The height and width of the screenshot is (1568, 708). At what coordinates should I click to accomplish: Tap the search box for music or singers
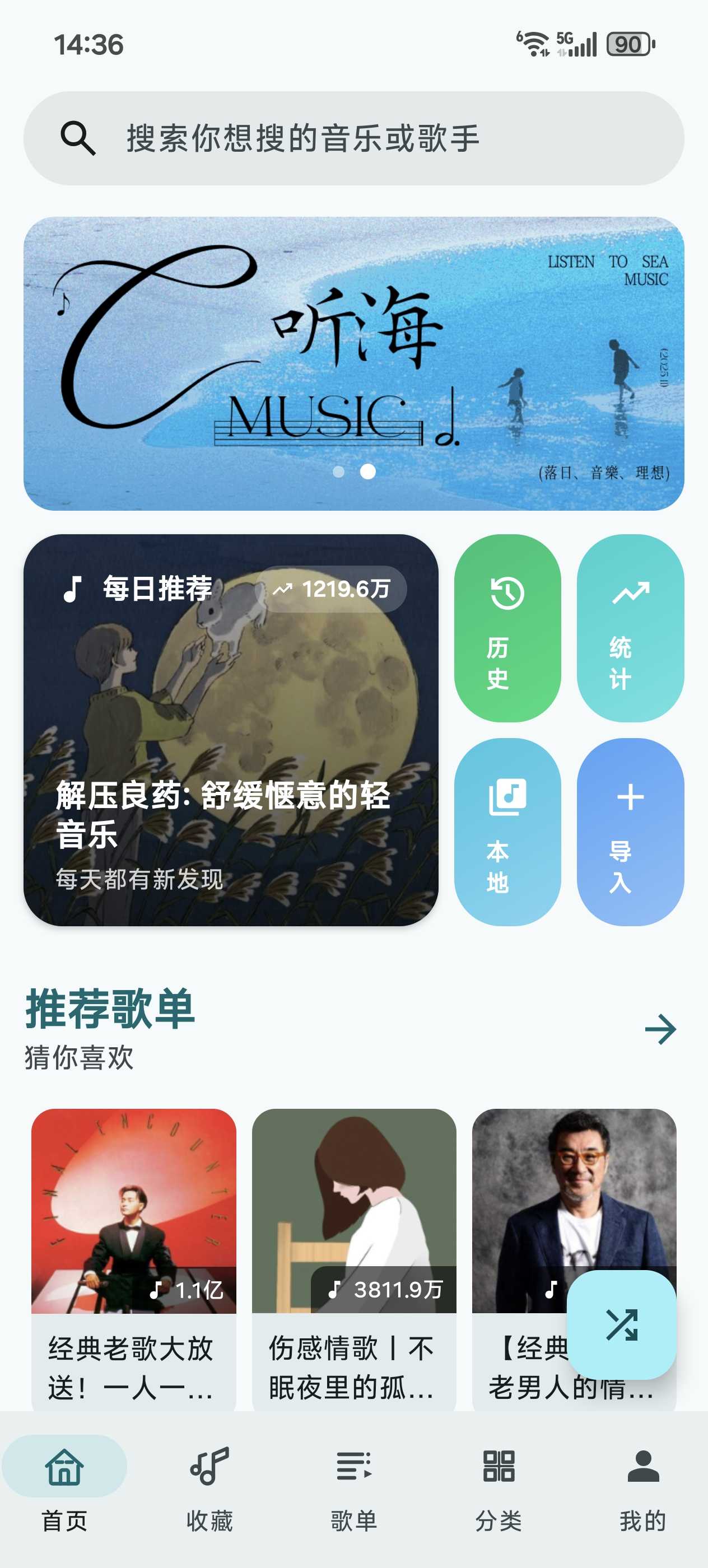click(x=353, y=138)
